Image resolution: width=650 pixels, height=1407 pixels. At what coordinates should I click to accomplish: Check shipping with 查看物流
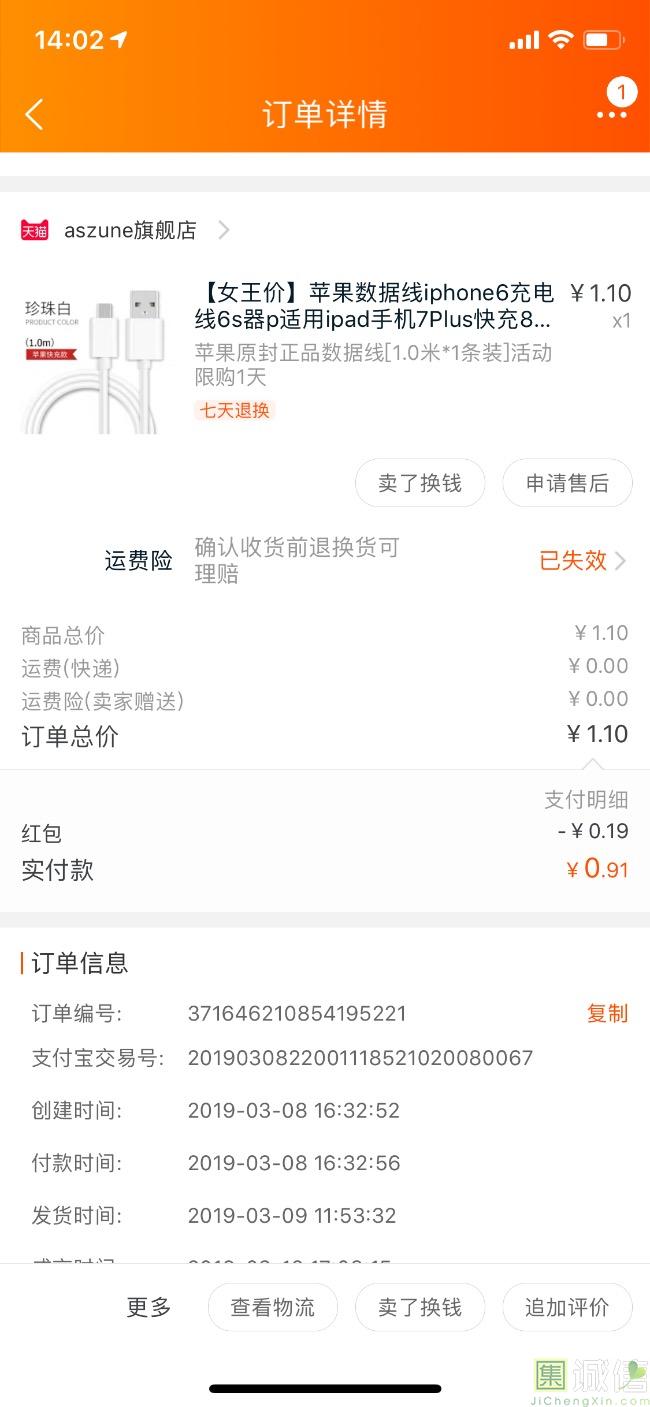(273, 1307)
